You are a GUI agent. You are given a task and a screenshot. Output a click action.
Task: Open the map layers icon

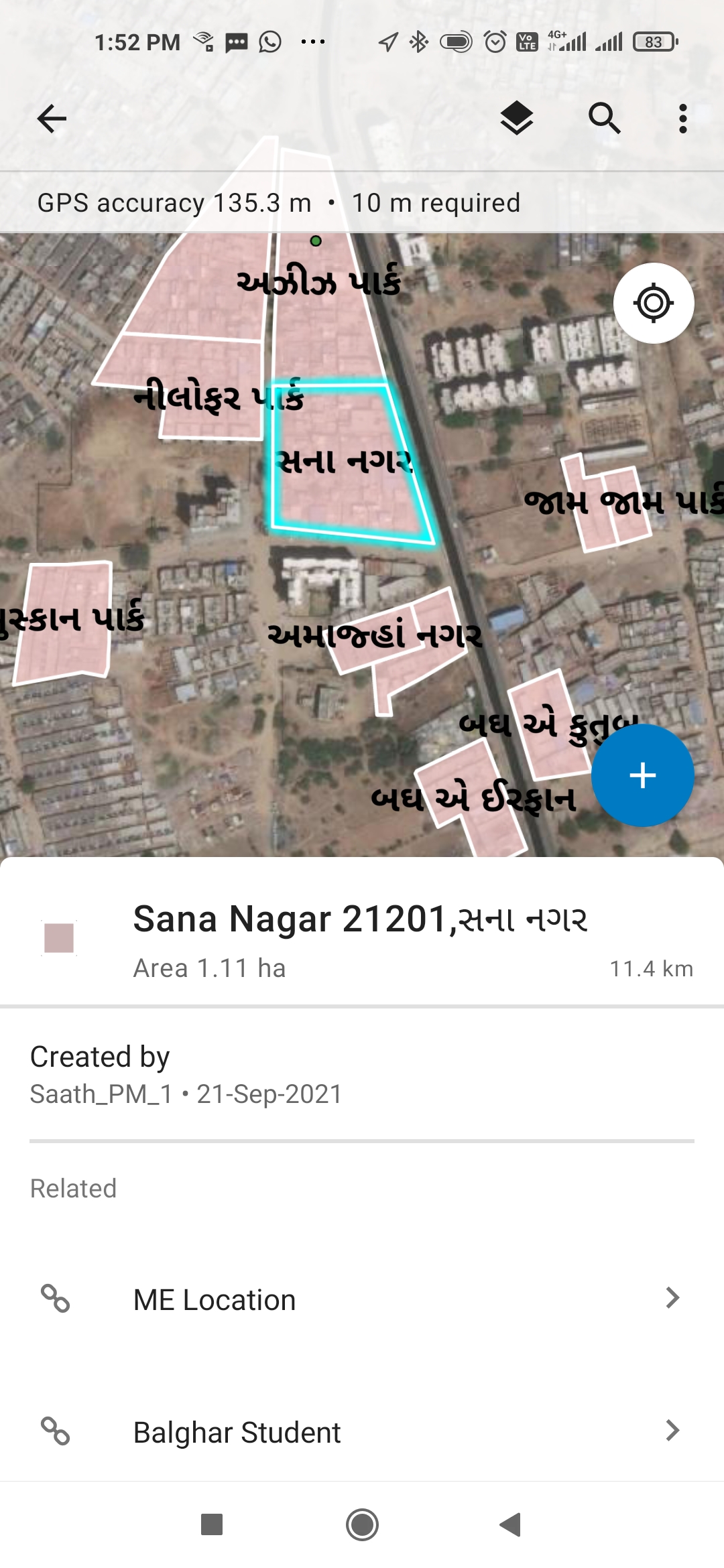tap(517, 119)
